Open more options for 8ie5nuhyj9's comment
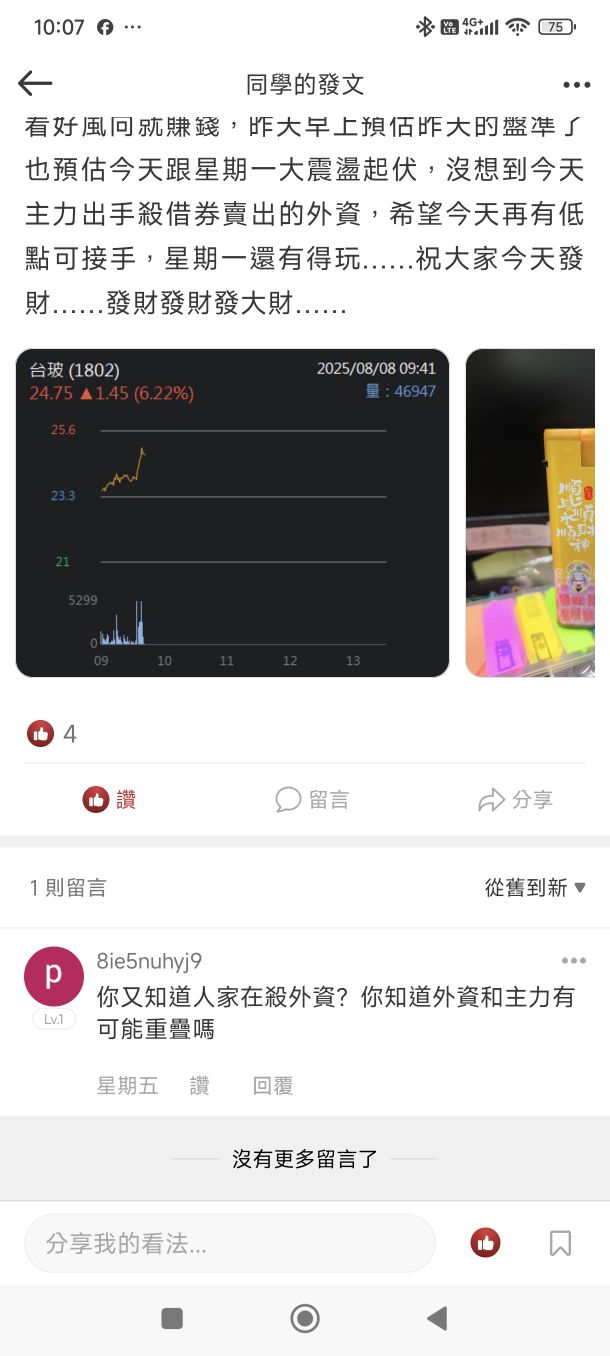The height and width of the screenshot is (1356, 610). coord(573,961)
